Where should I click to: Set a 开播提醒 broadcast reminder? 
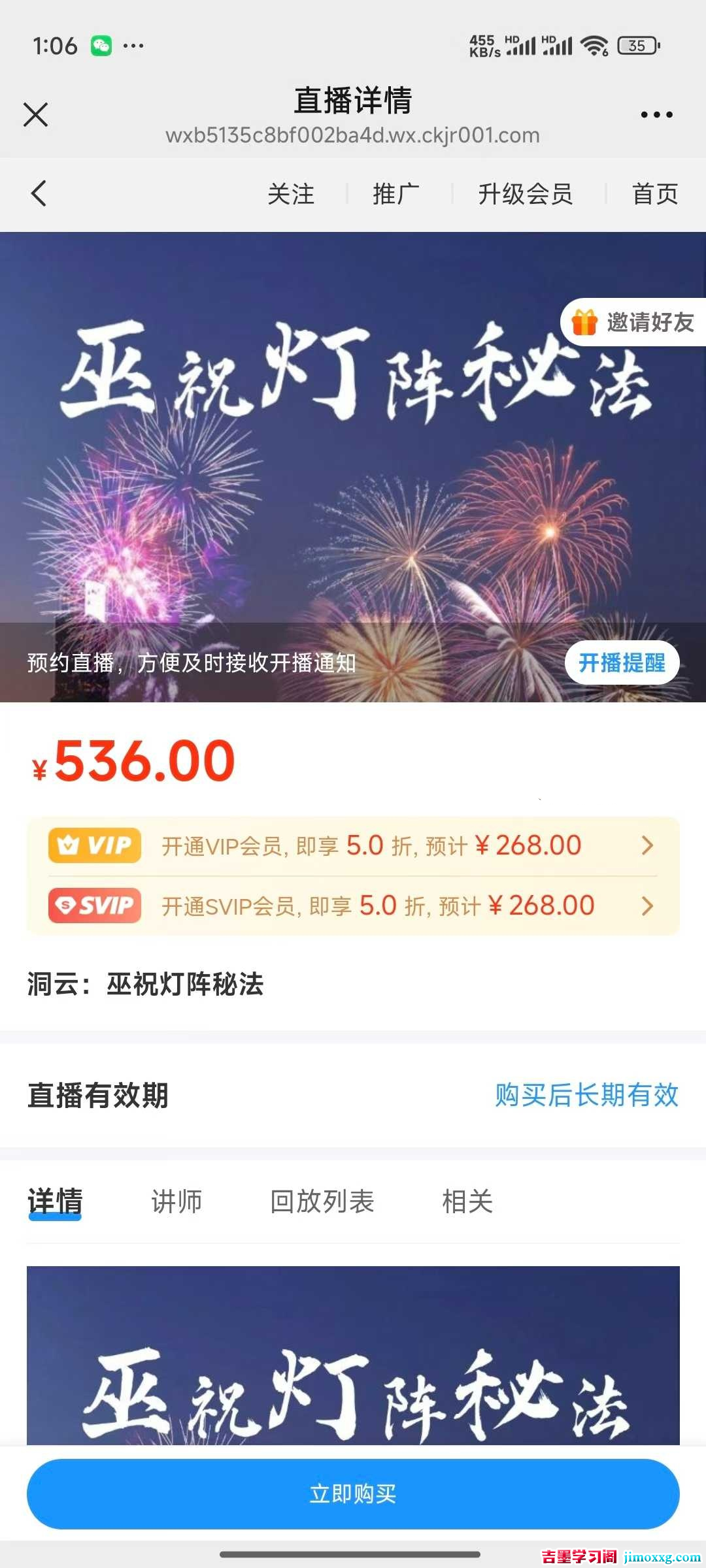click(x=622, y=662)
